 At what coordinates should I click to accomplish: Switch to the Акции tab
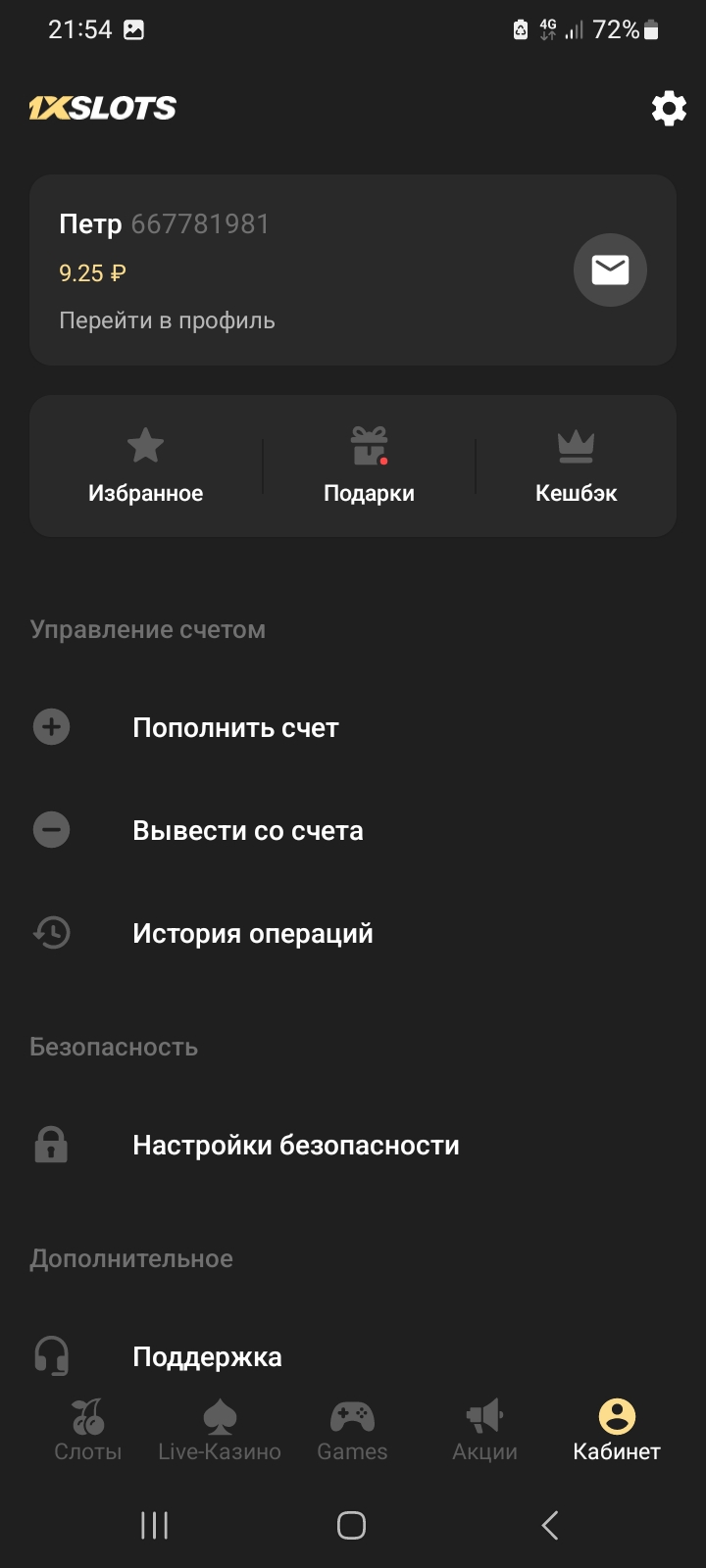pos(484,1430)
